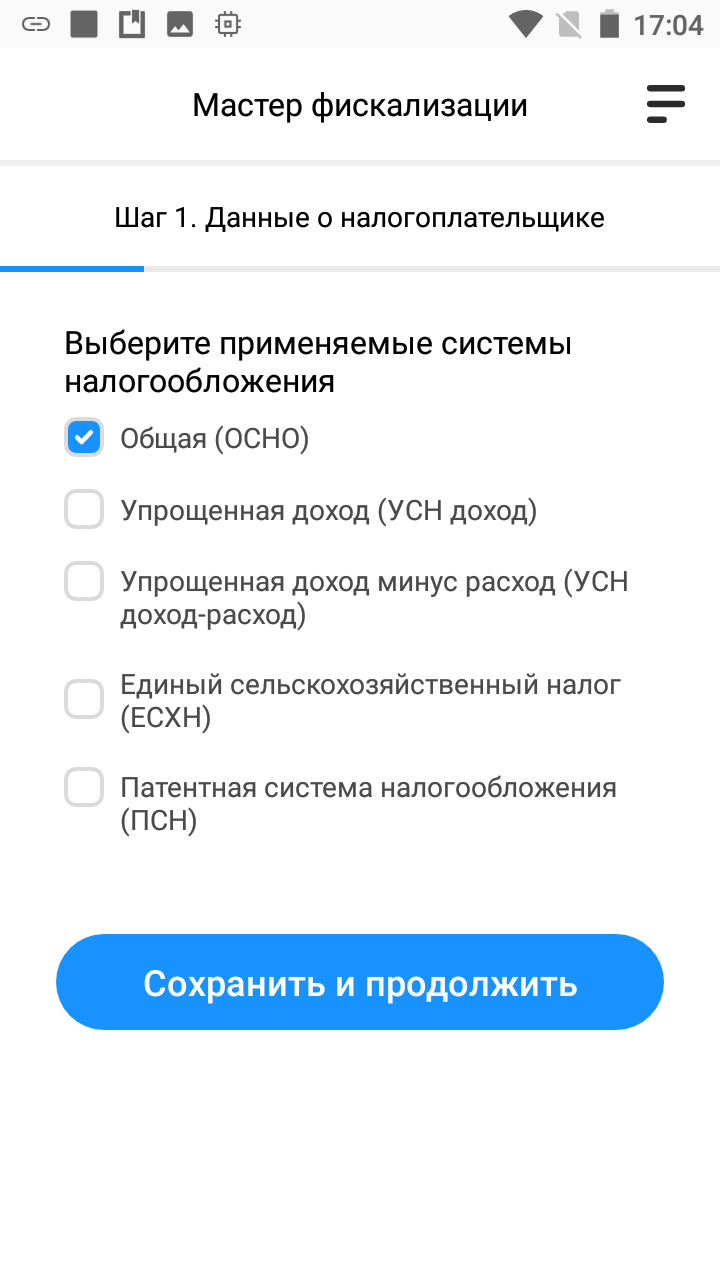This screenshot has width=720, height=1280.
Task: Tick Патентная система налогообложения (ПСН)
Action: click(x=84, y=787)
